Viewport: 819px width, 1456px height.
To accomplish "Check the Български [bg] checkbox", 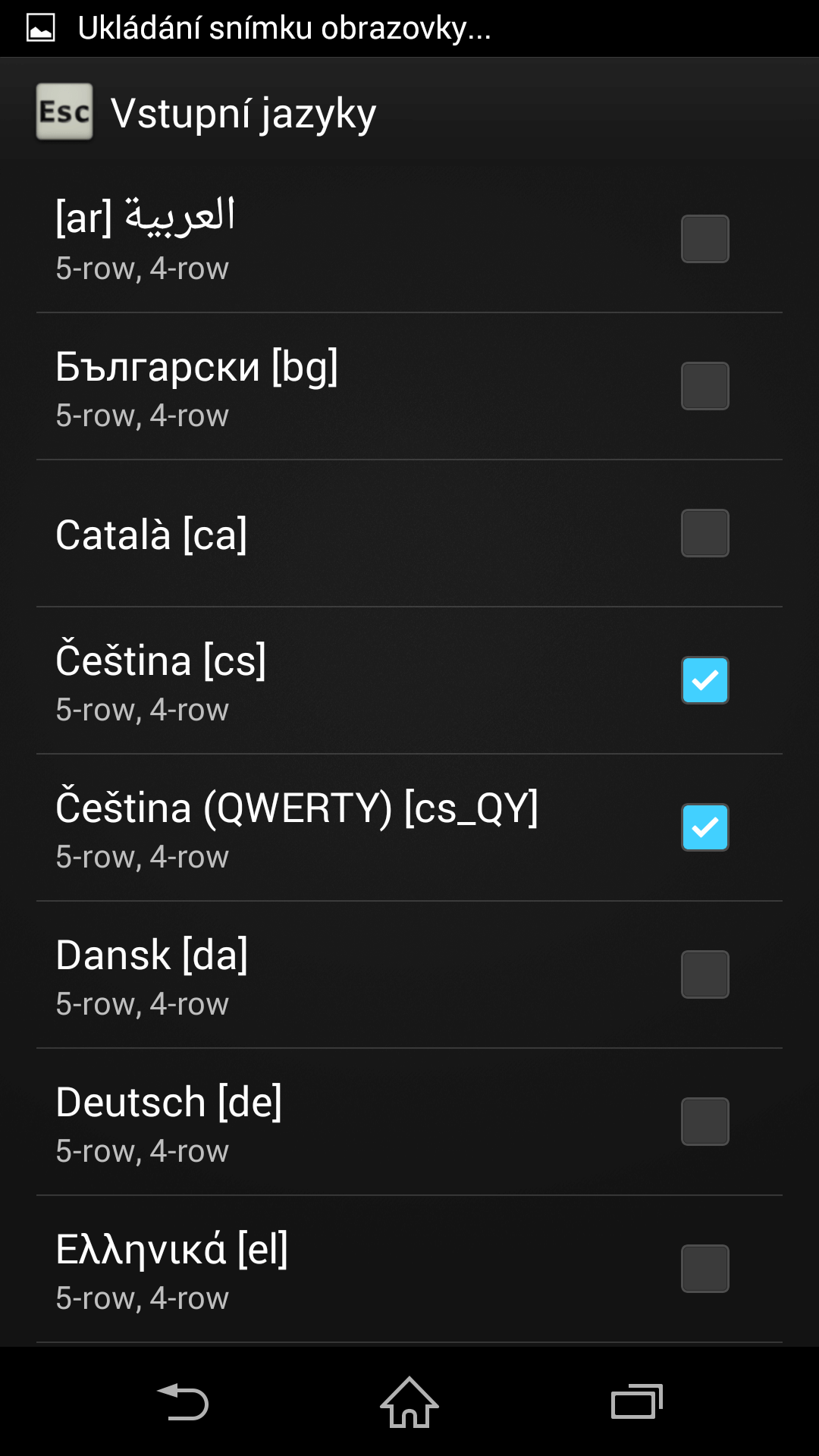I will pyautogui.click(x=705, y=386).
